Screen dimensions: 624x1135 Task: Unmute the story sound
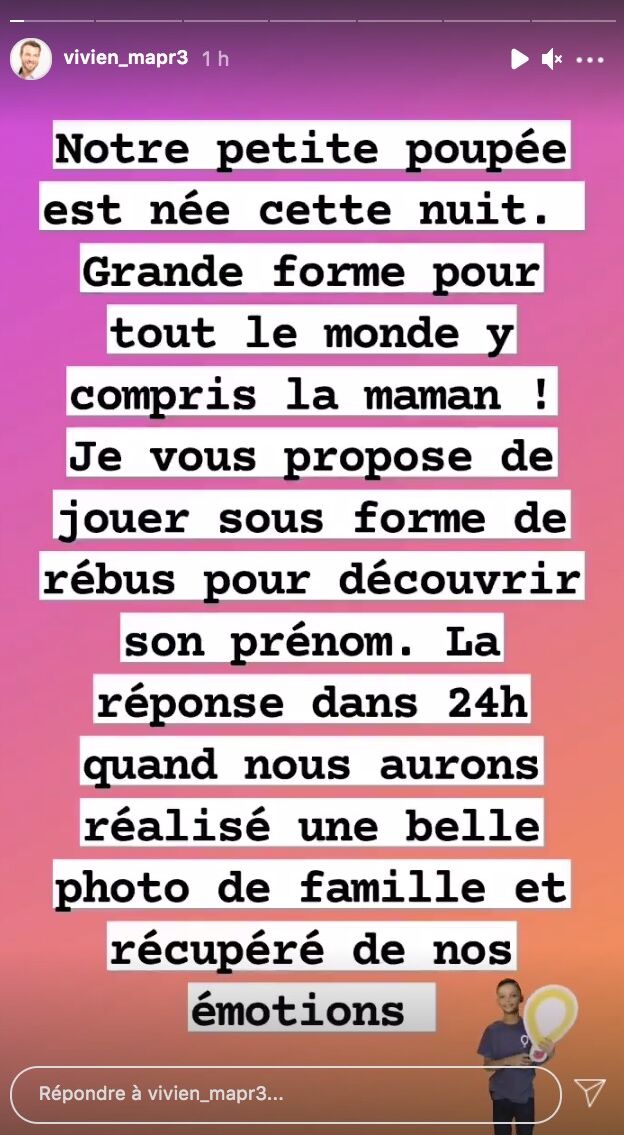[551, 59]
